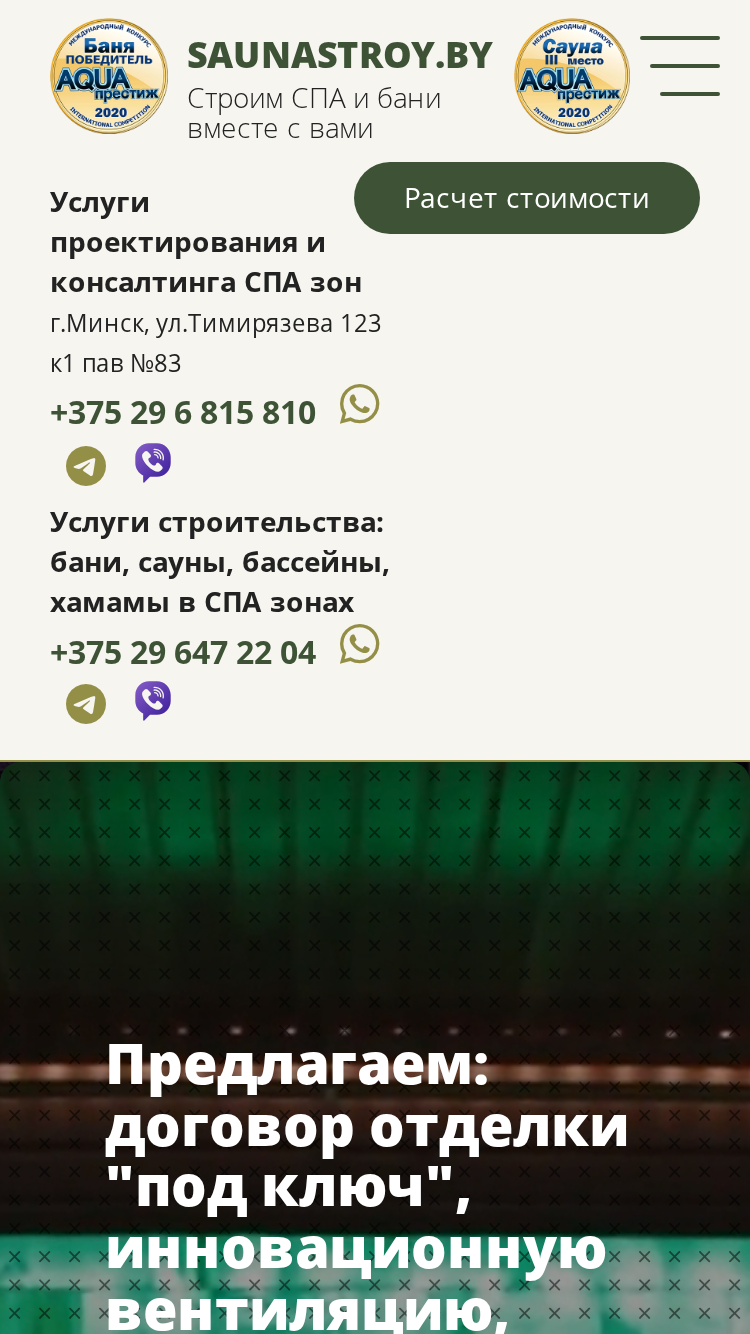Image resolution: width=750 pixels, height=1334 pixels.
Task: Call +375 29 6 815 810
Action: (x=183, y=412)
